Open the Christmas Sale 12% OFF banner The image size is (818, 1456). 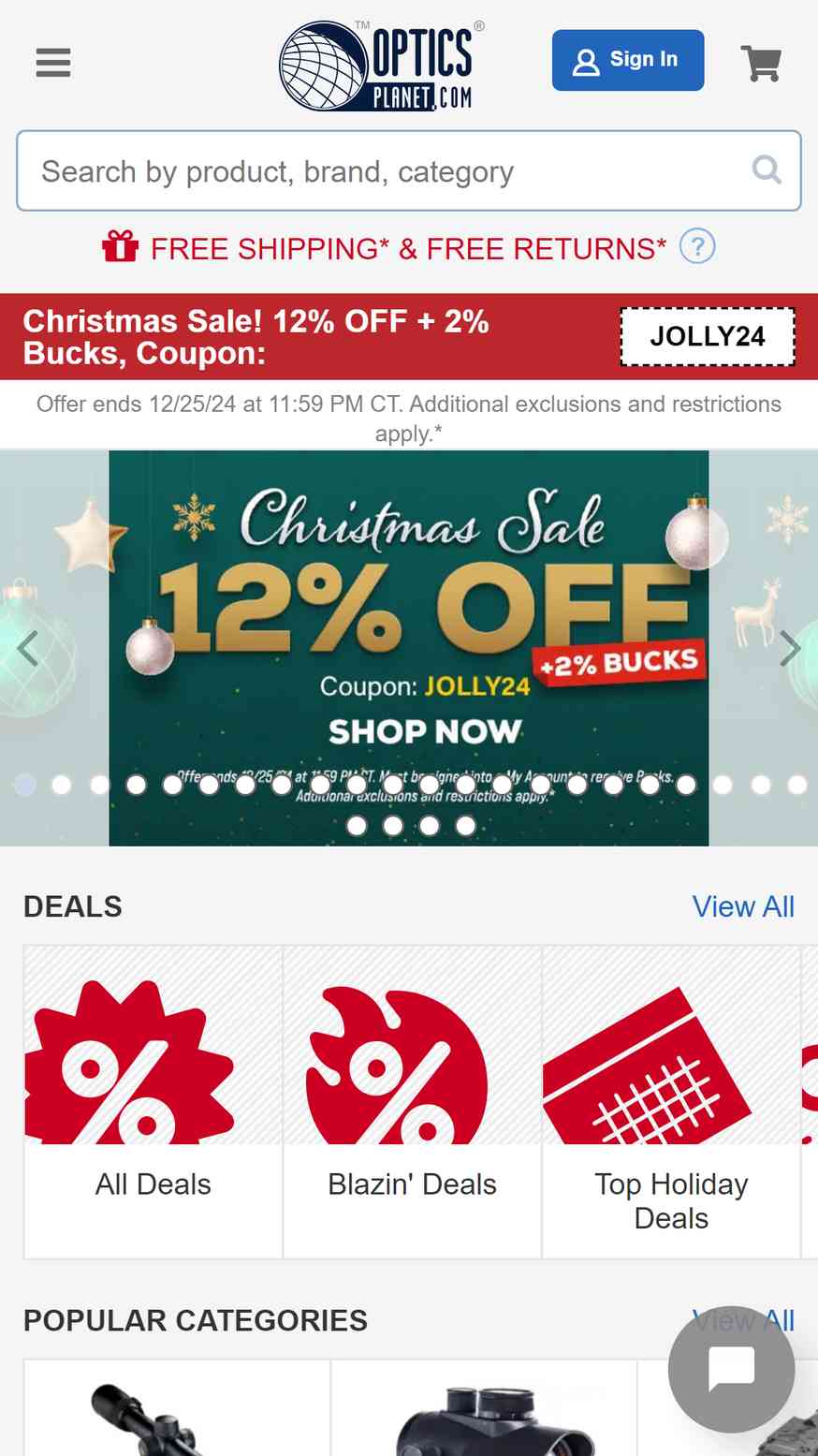coord(409,648)
